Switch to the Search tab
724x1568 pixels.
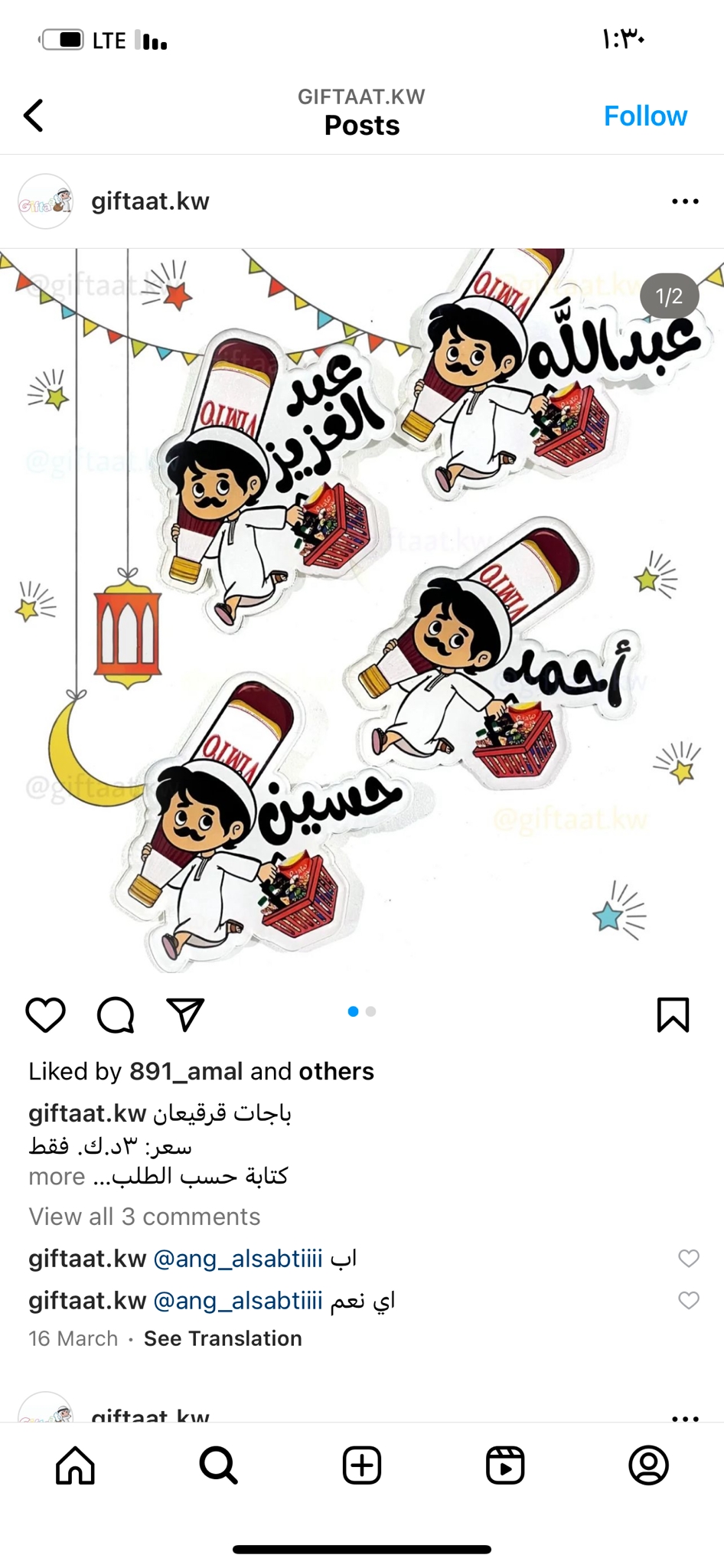click(x=218, y=1465)
